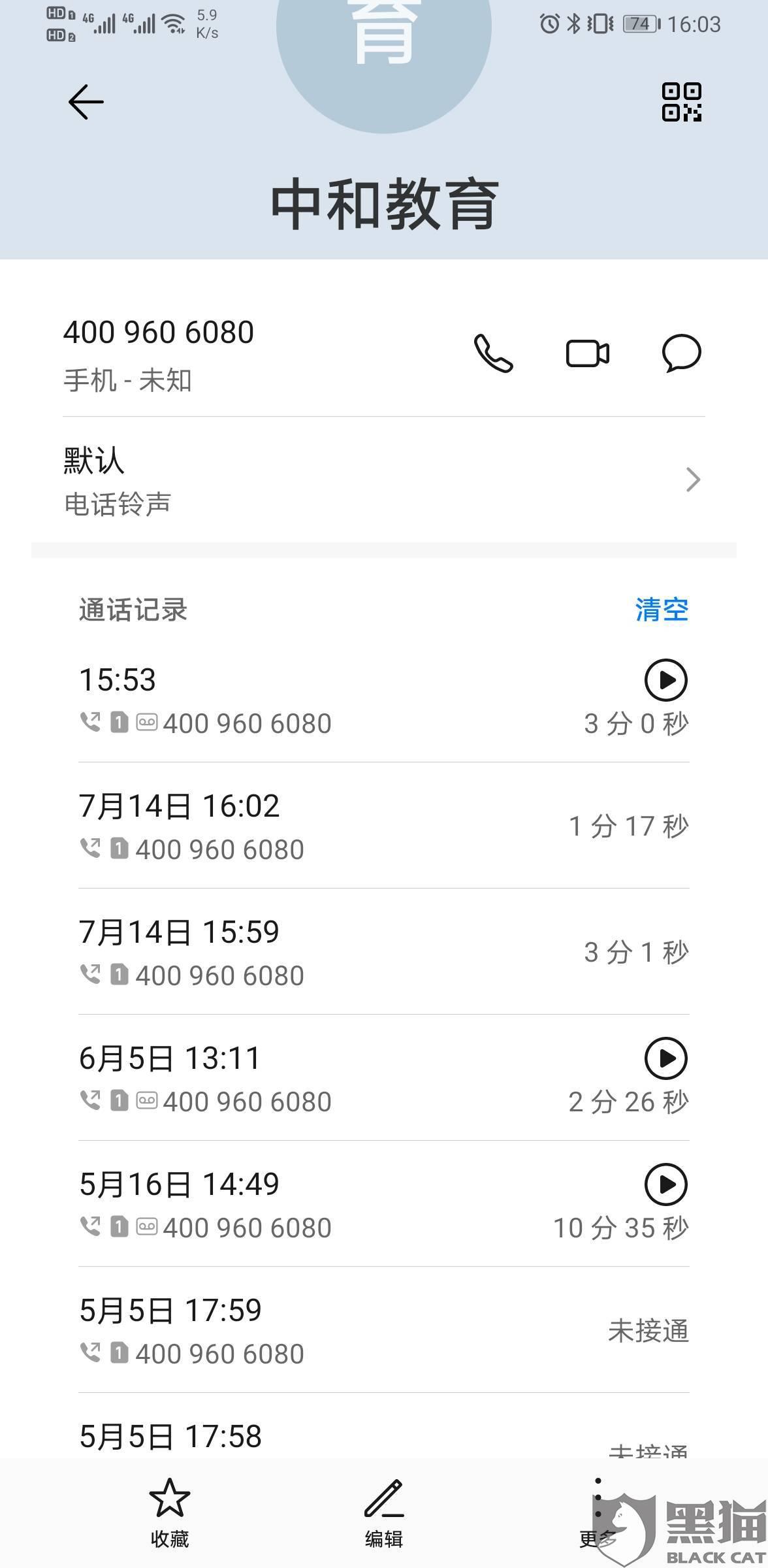Open the 更多 overflow menu
The width and height of the screenshot is (768, 1568).
tap(598, 1513)
